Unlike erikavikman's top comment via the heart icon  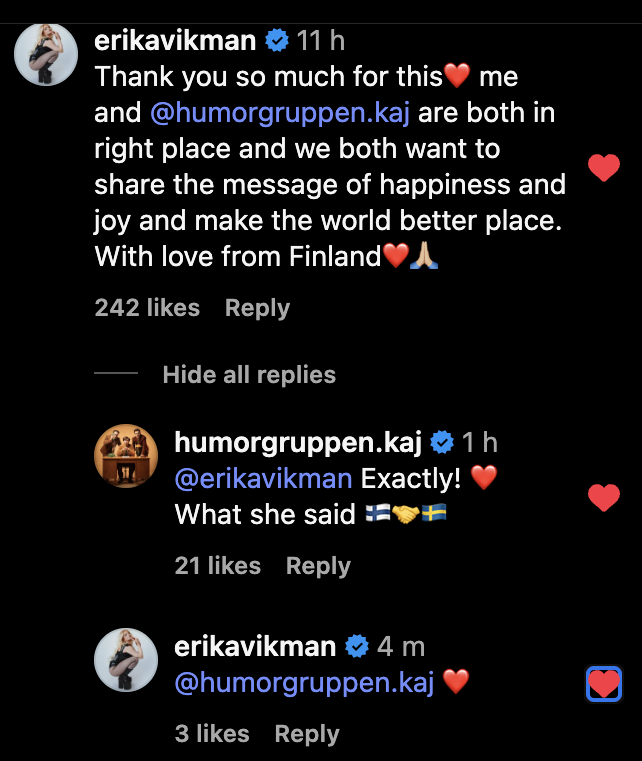(x=603, y=168)
